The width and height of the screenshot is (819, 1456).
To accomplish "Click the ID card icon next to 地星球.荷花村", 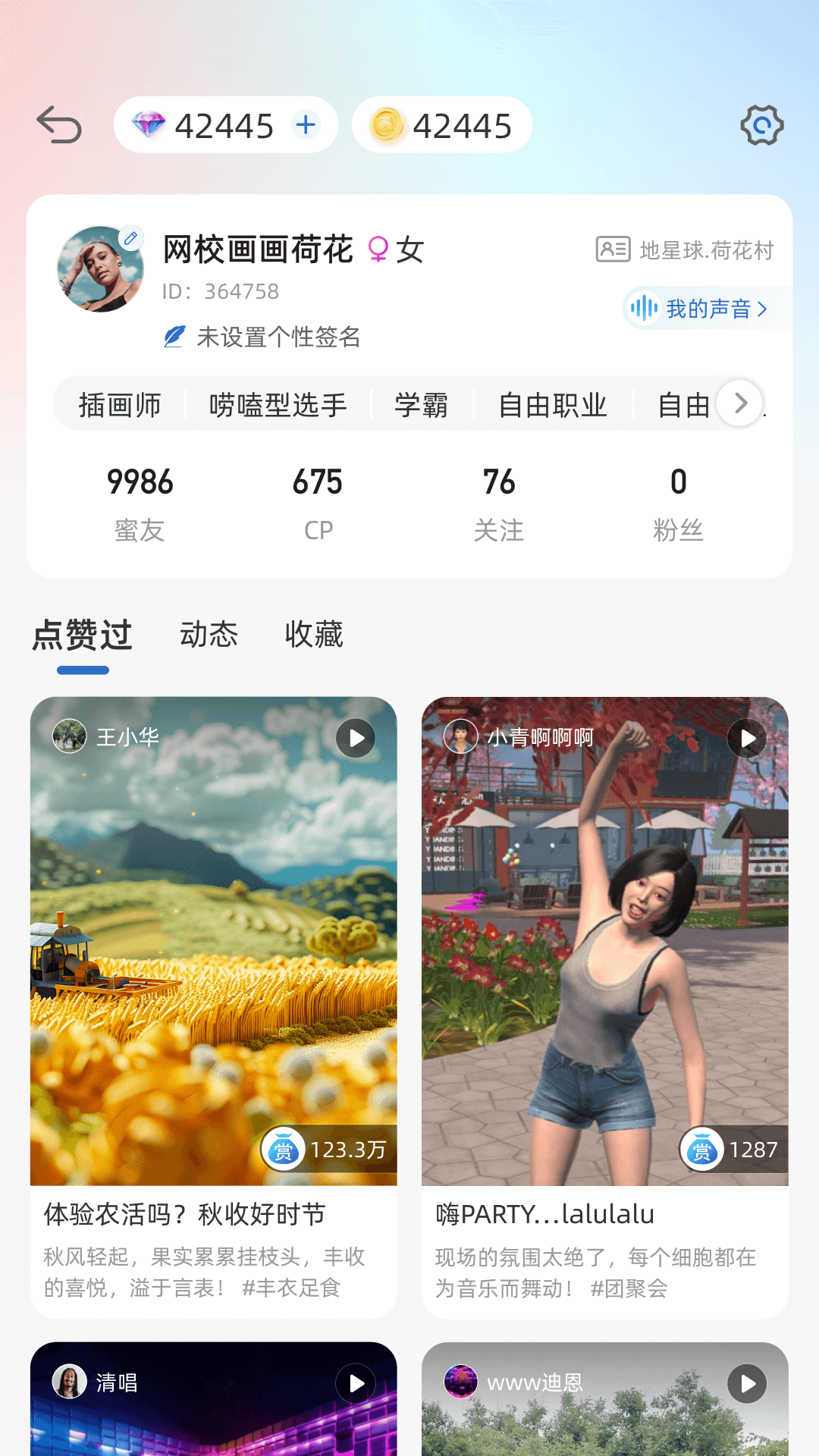I will pos(611,249).
